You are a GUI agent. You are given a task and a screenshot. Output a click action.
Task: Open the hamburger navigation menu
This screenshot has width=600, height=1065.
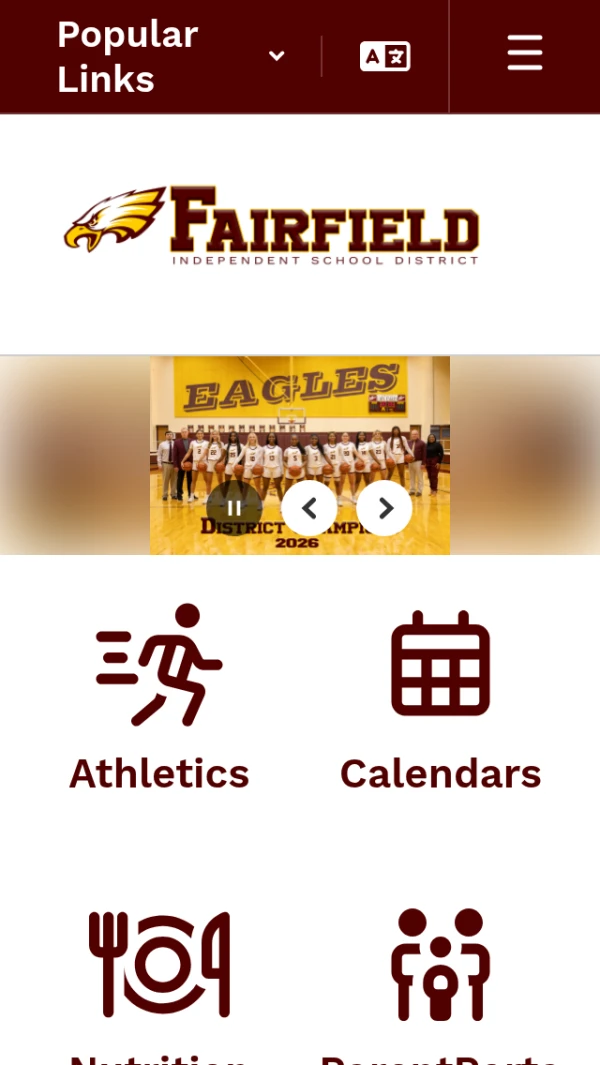point(524,53)
